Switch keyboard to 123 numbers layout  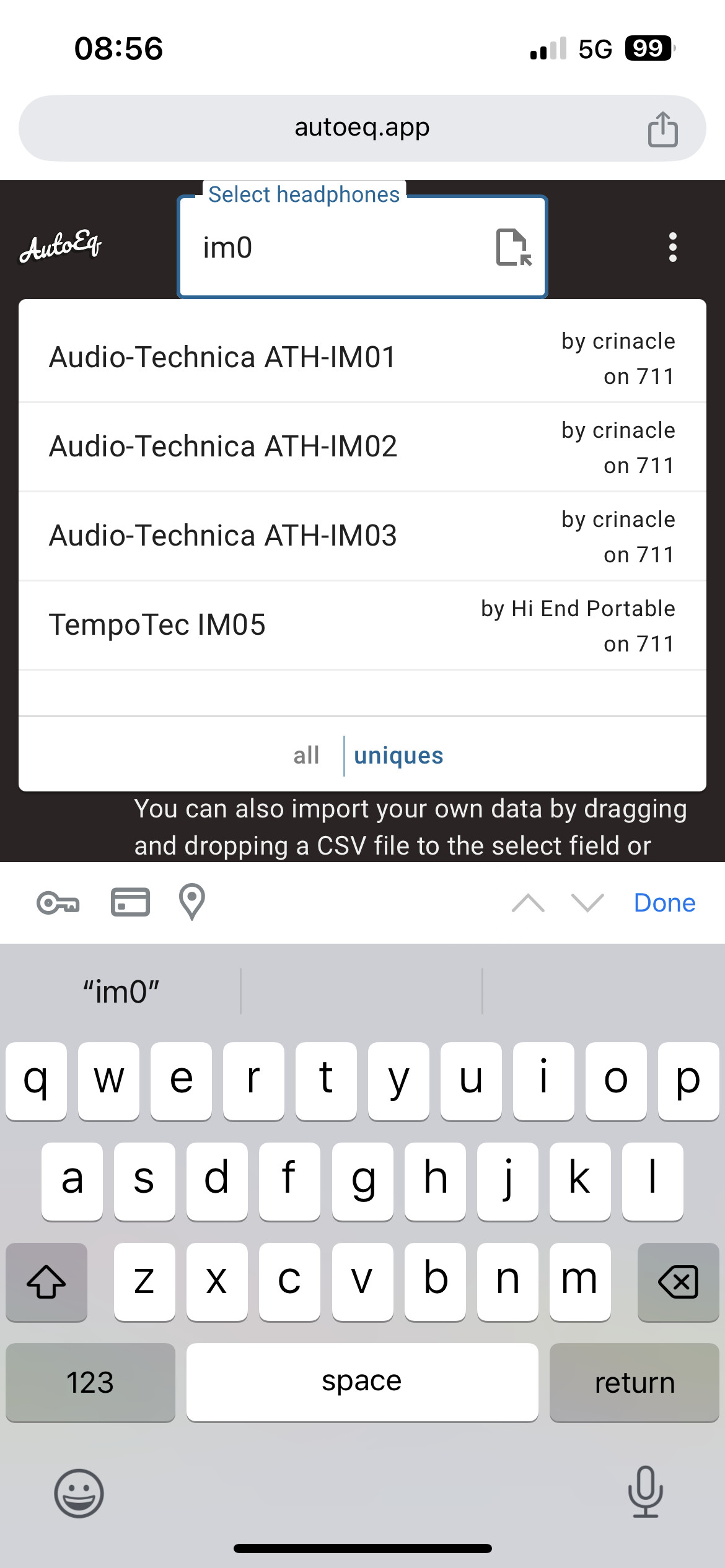pyautogui.click(x=90, y=1382)
